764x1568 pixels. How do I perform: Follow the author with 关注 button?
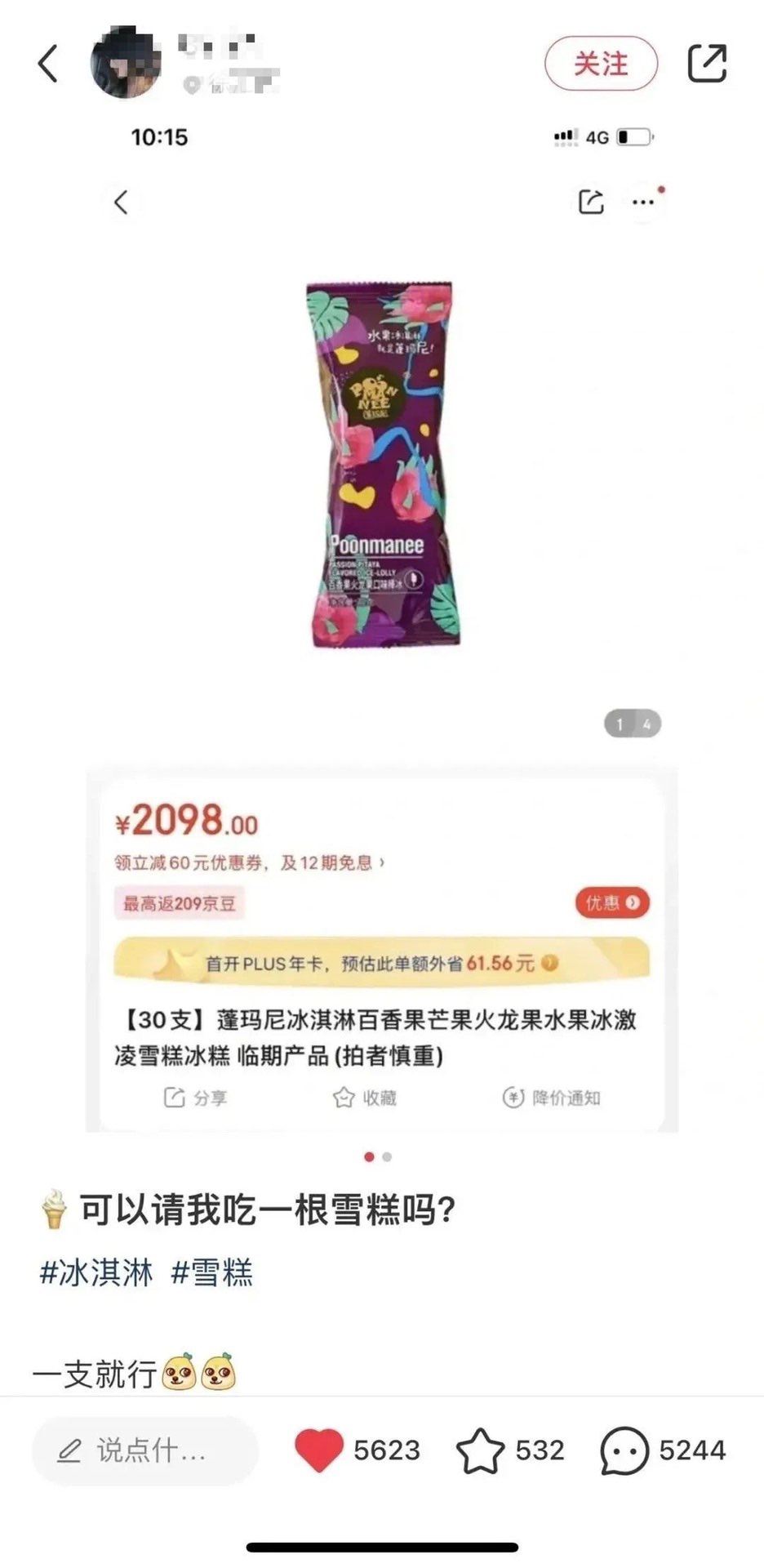(x=601, y=64)
